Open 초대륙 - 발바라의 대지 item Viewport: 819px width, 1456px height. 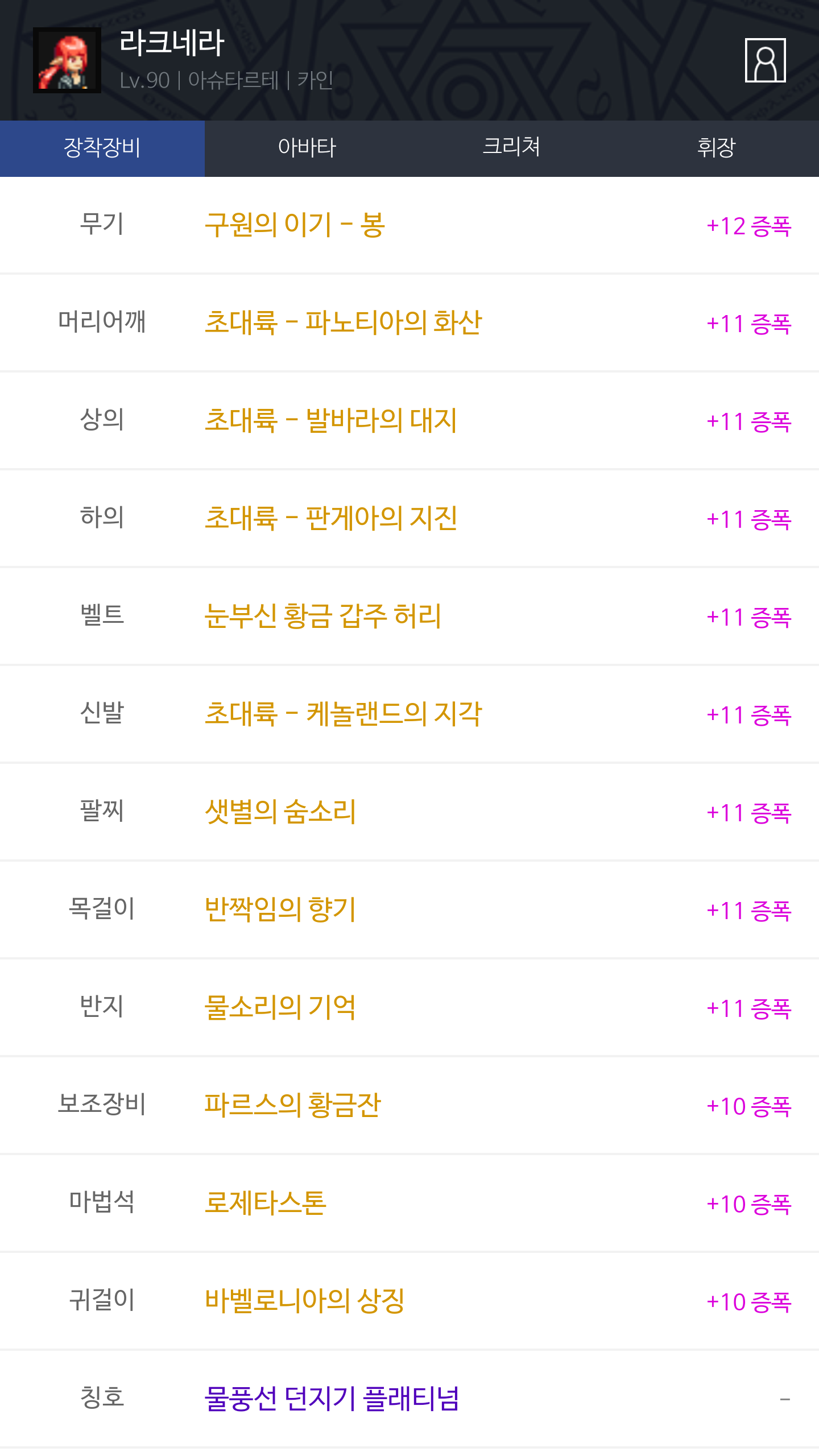[x=330, y=421]
